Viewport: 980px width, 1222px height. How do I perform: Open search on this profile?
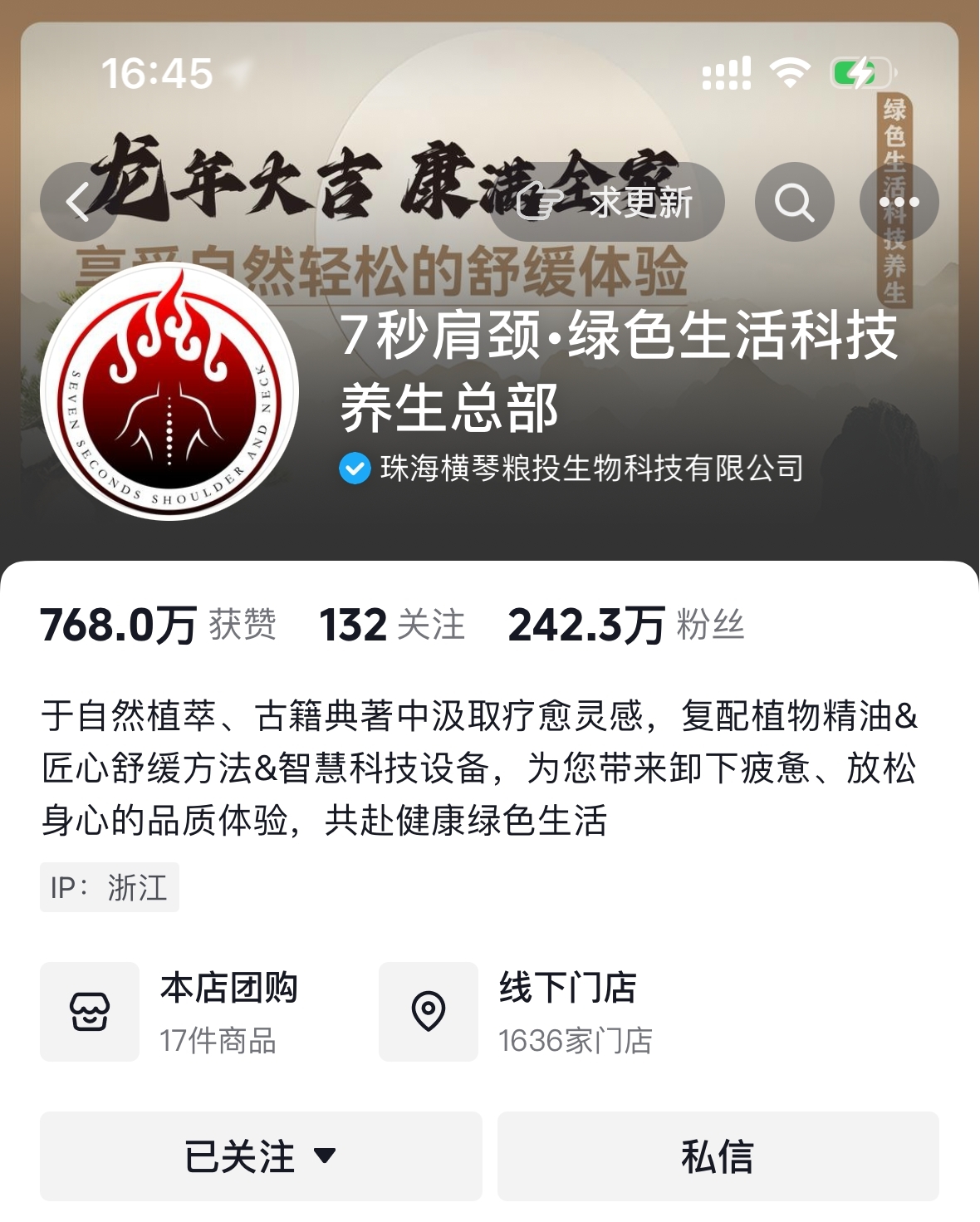(x=794, y=202)
